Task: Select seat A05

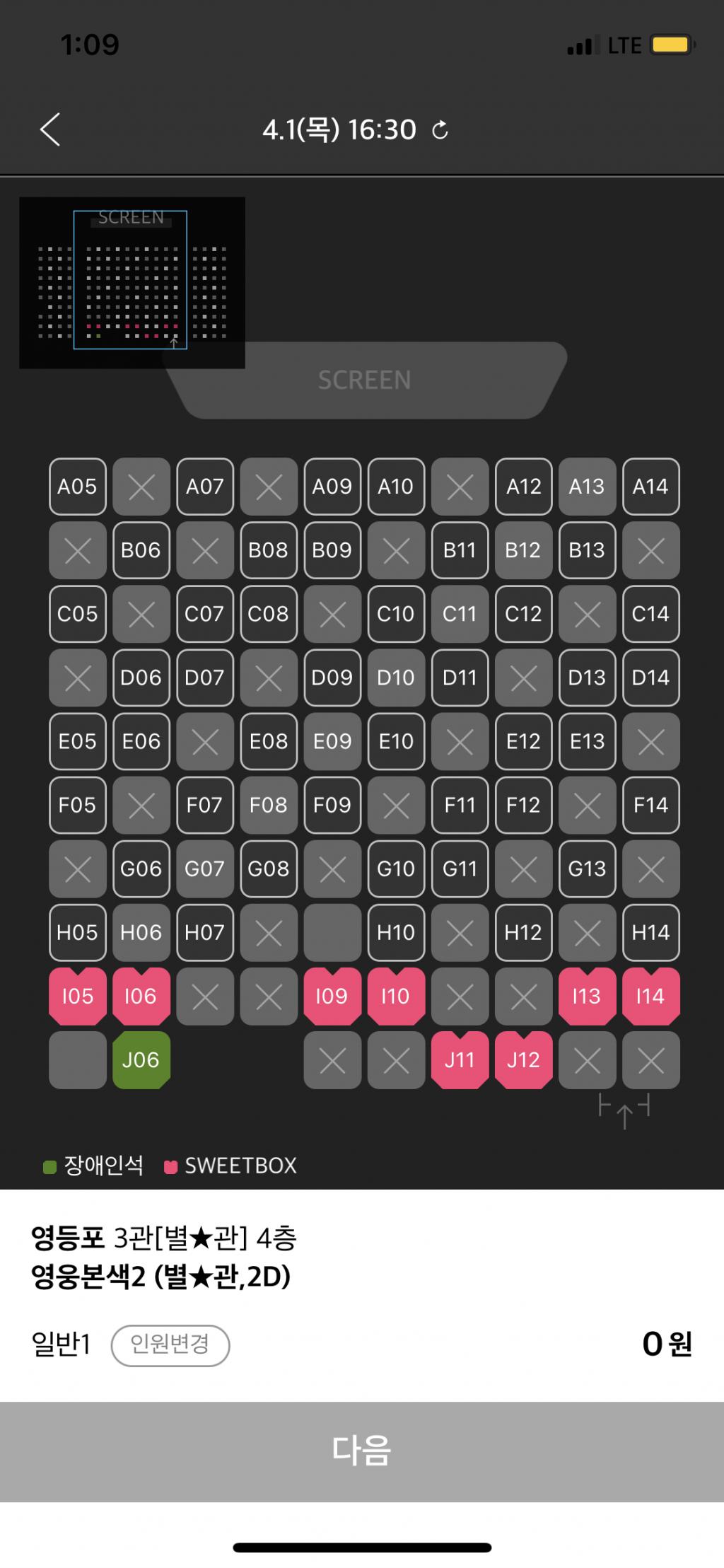Action: [77, 487]
